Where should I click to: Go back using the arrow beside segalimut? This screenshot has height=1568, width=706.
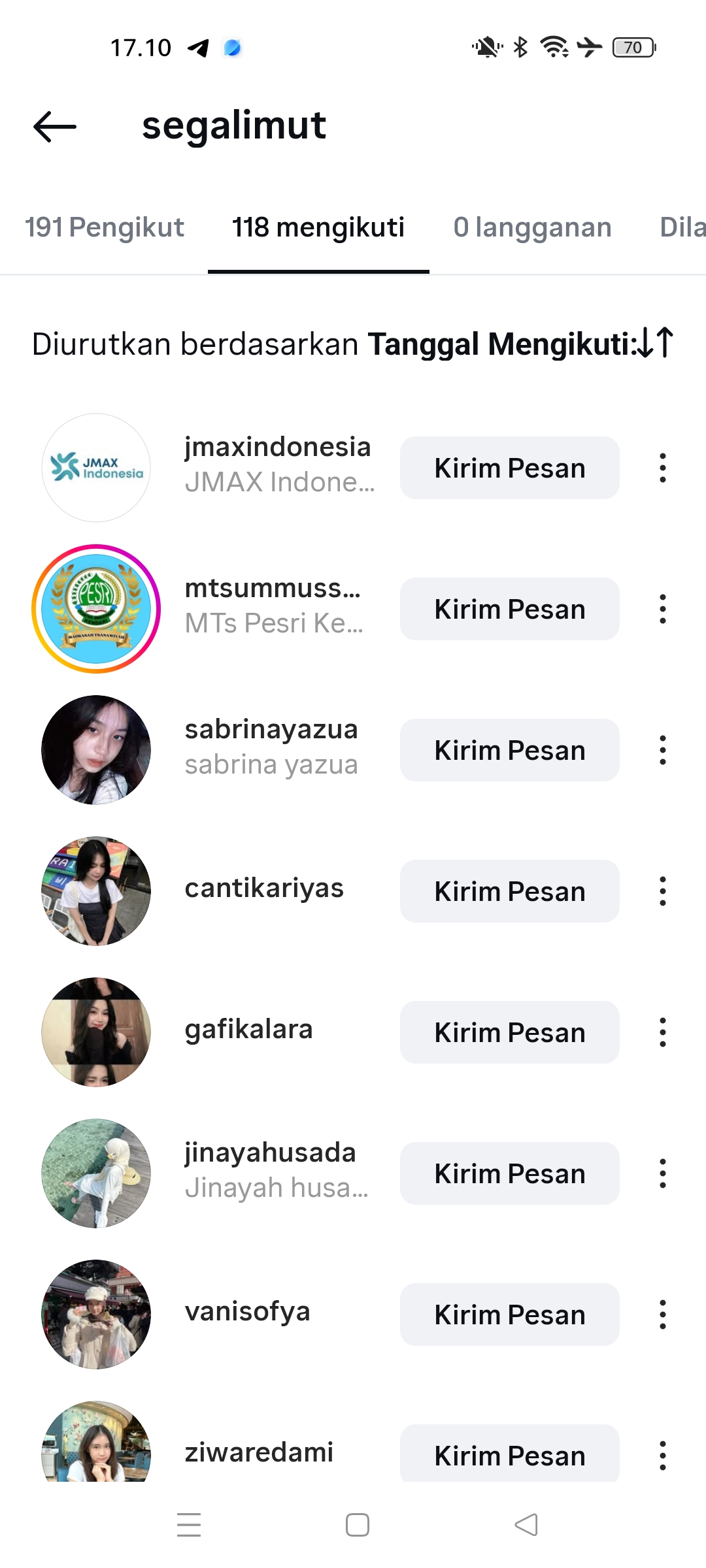tap(55, 126)
